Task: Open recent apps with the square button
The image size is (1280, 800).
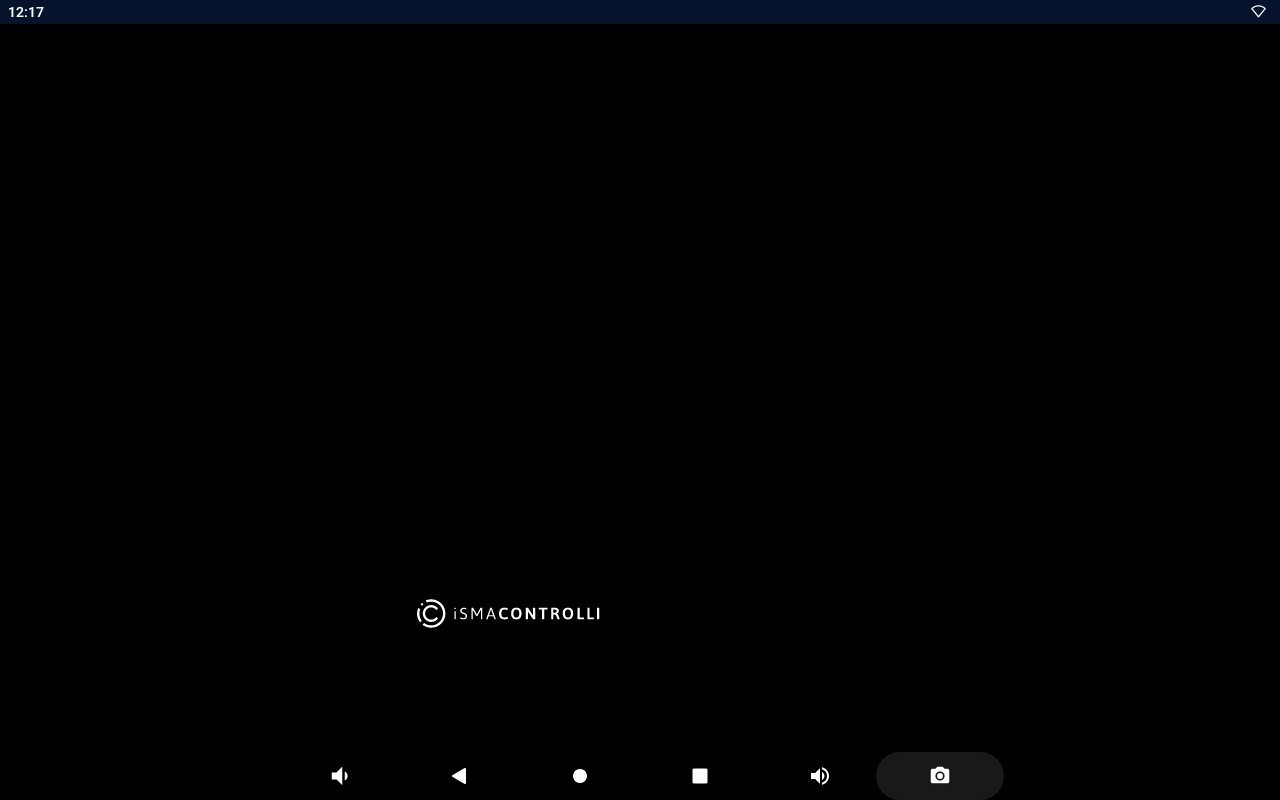Action: (700, 776)
